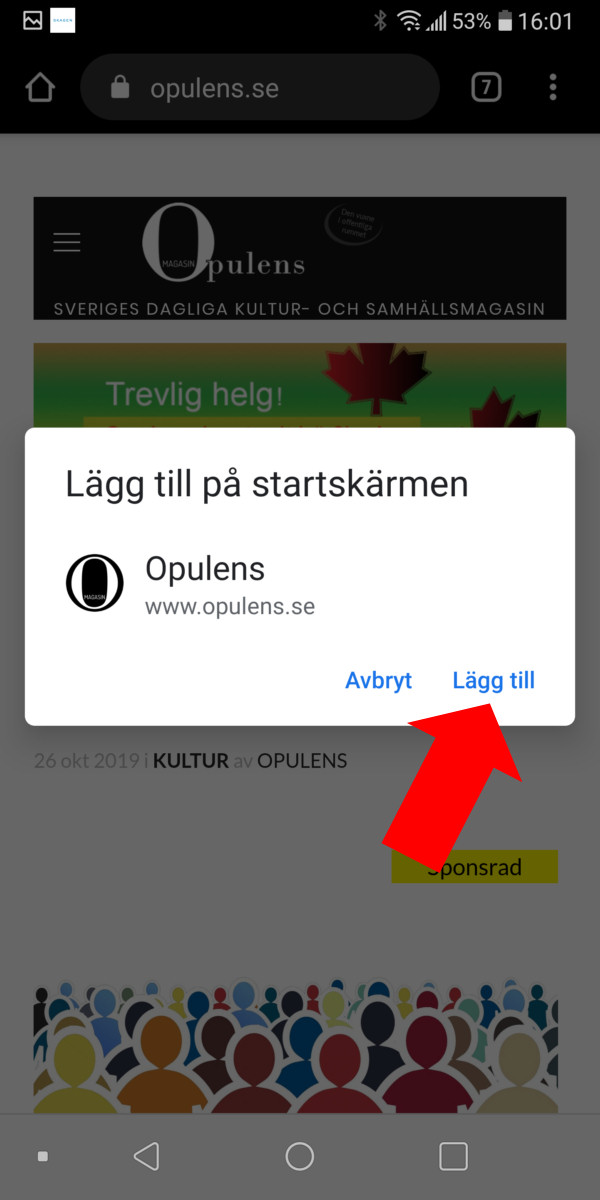Tap the opulens.se address bar
This screenshot has height=1200, width=600.
pos(259,88)
